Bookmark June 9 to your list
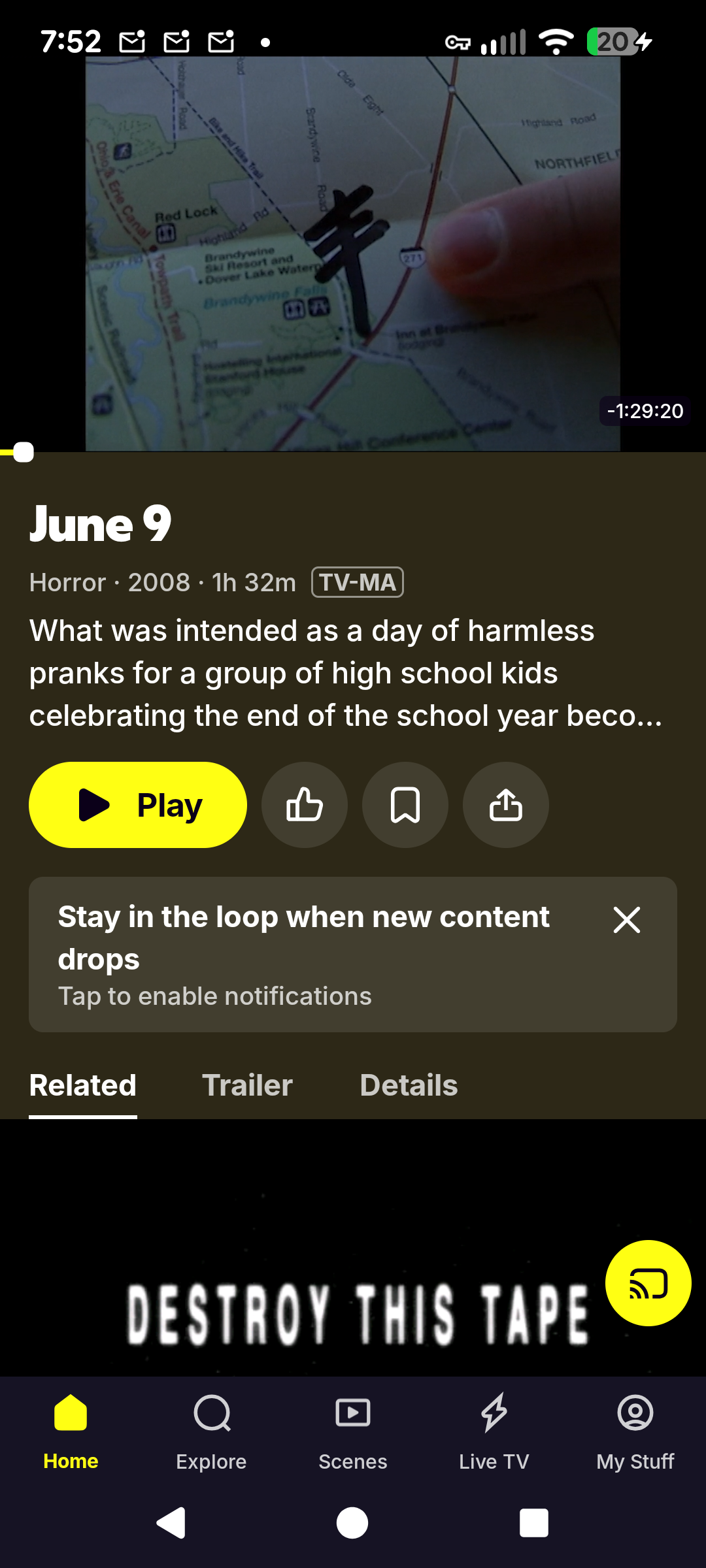This screenshot has width=706, height=1568. pos(405,805)
